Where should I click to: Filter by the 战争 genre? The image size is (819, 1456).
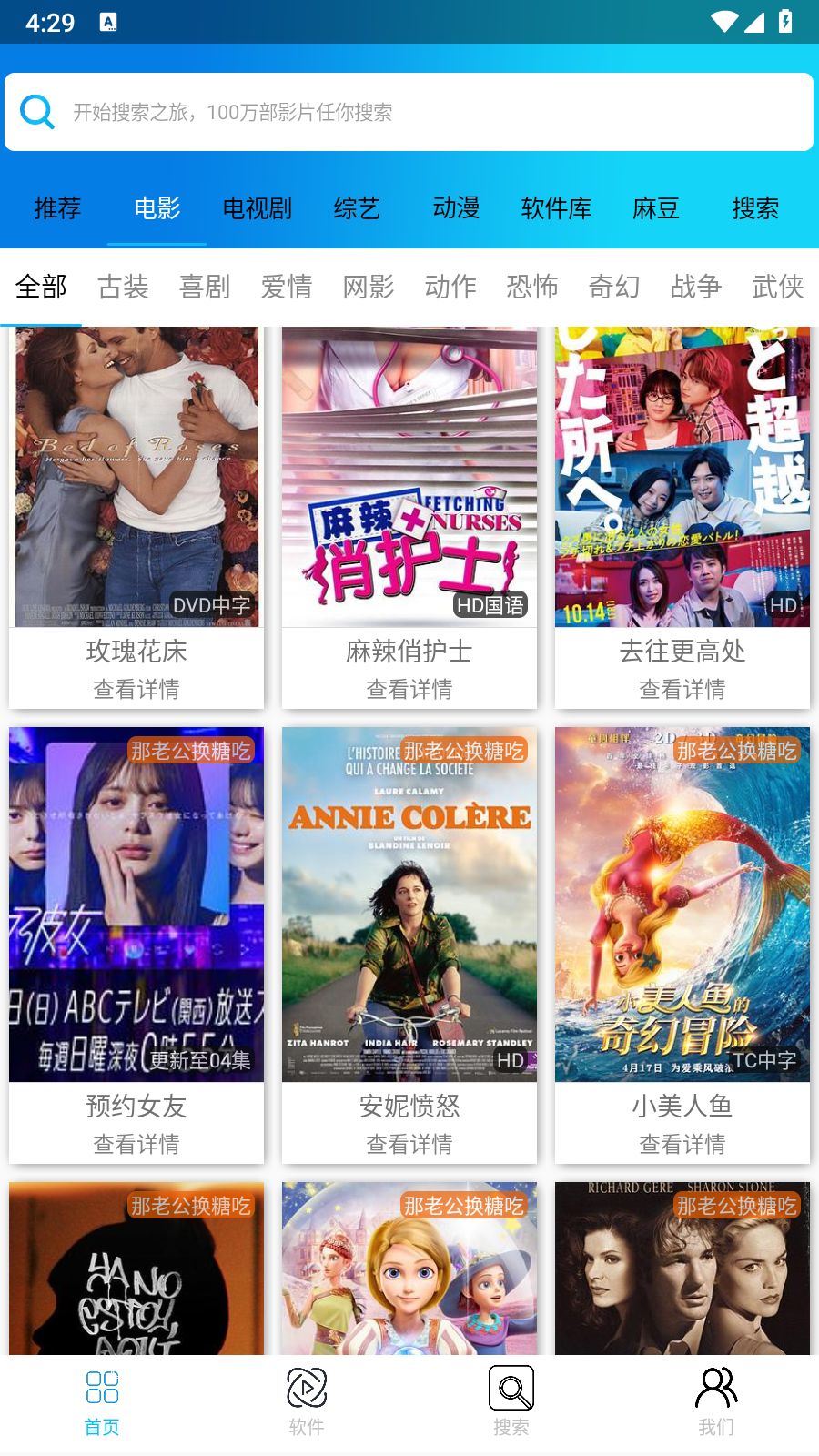tap(696, 287)
